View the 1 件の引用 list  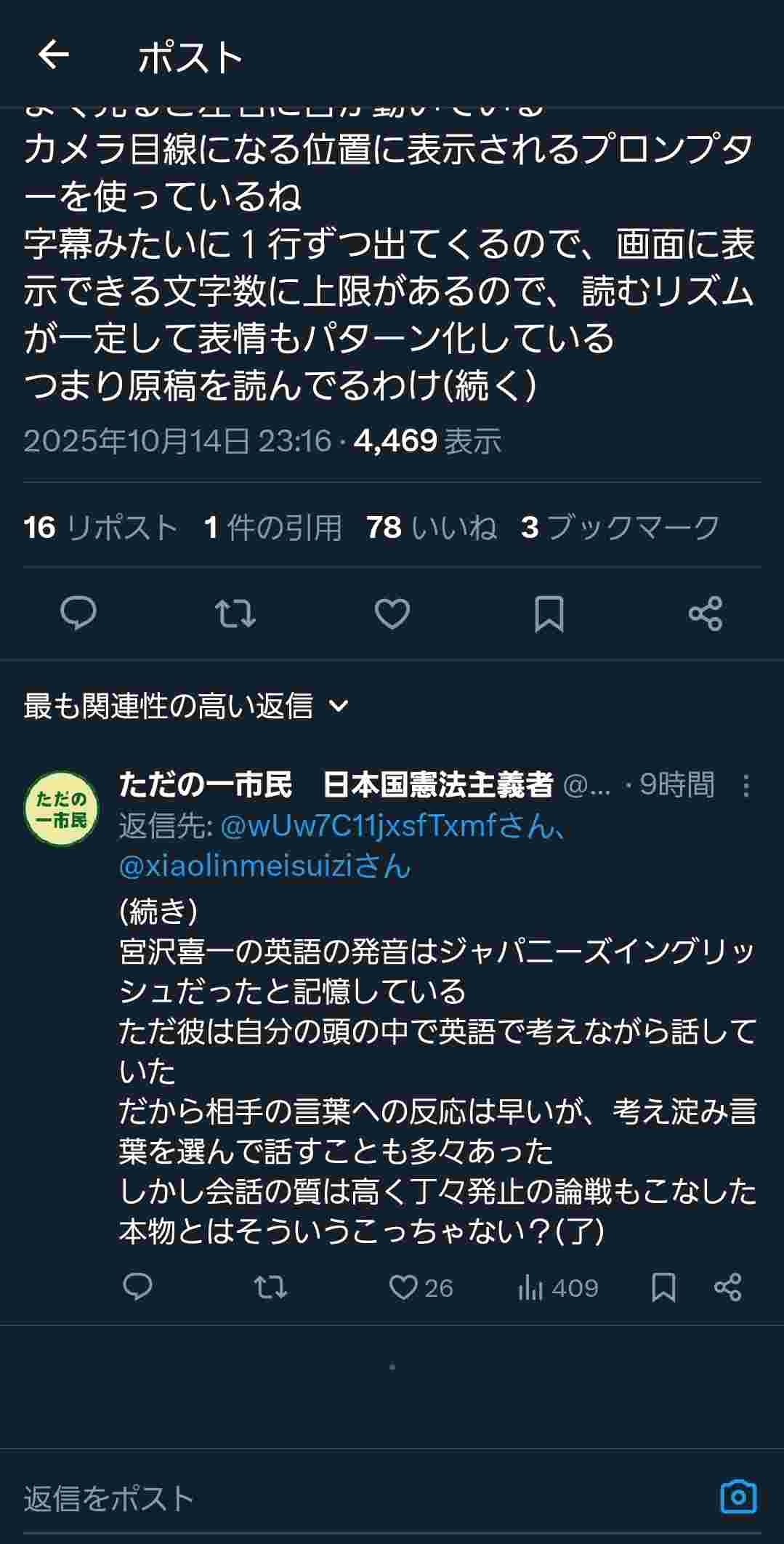pyautogui.click(x=273, y=527)
